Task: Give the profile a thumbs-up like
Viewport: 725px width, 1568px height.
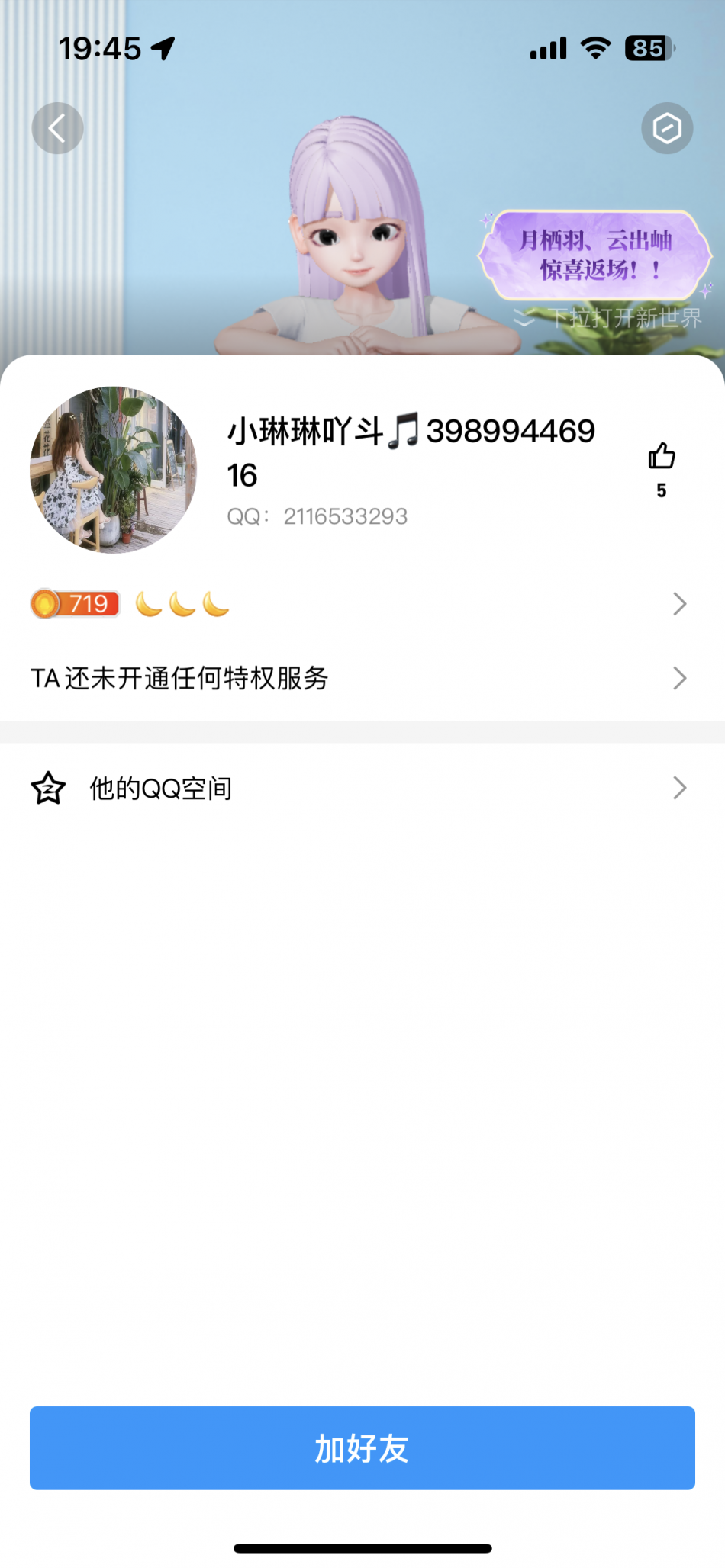Action: pyautogui.click(x=662, y=458)
